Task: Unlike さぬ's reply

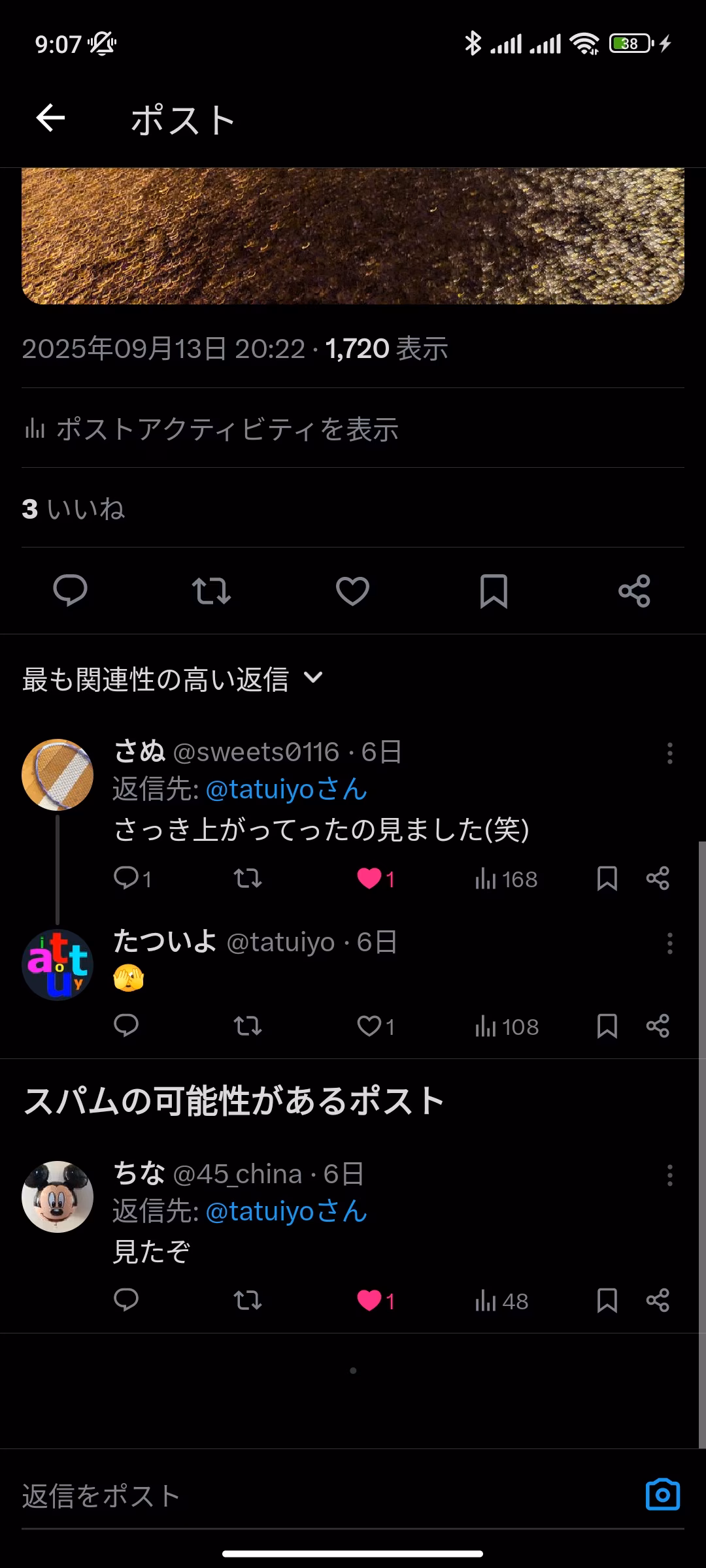Action: tap(370, 879)
